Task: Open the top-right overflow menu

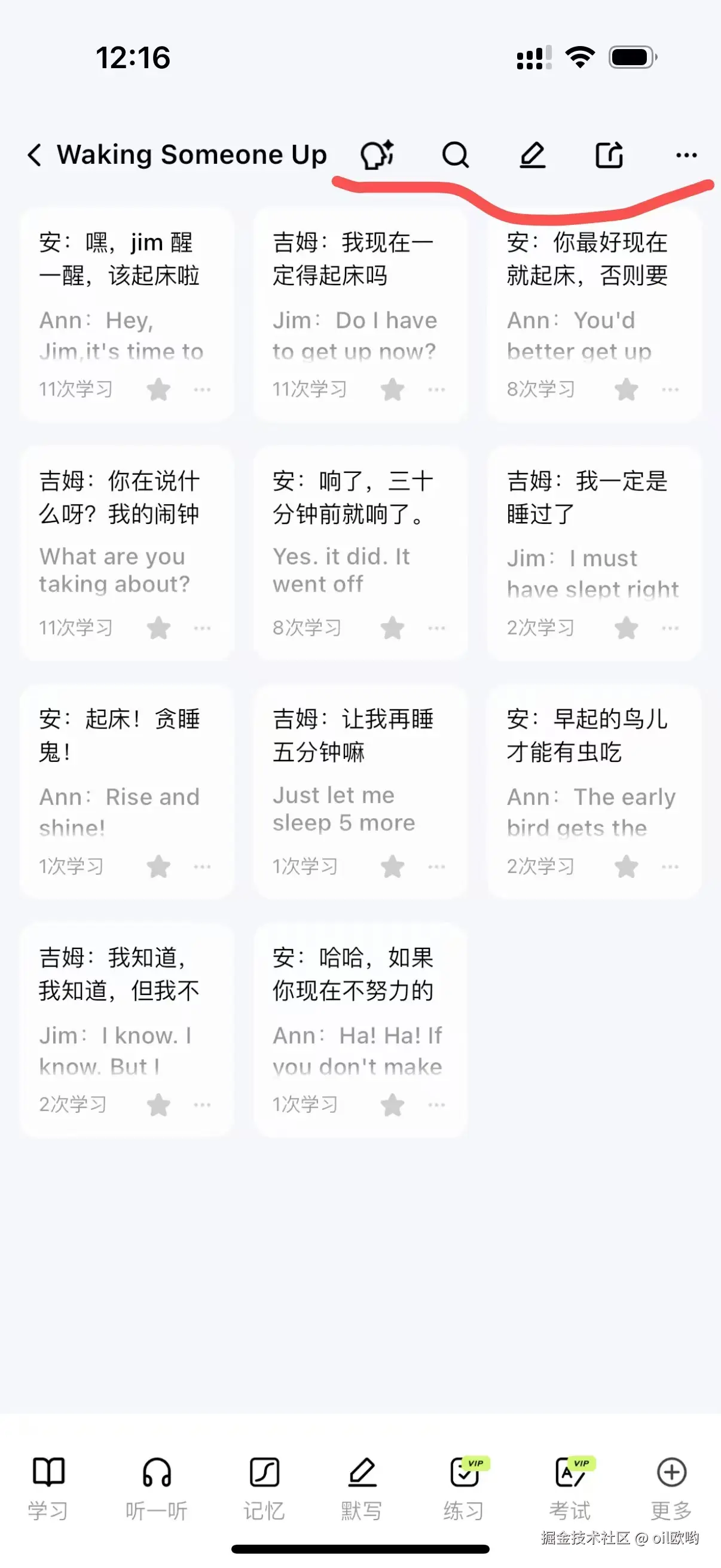Action: pyautogui.click(x=686, y=155)
